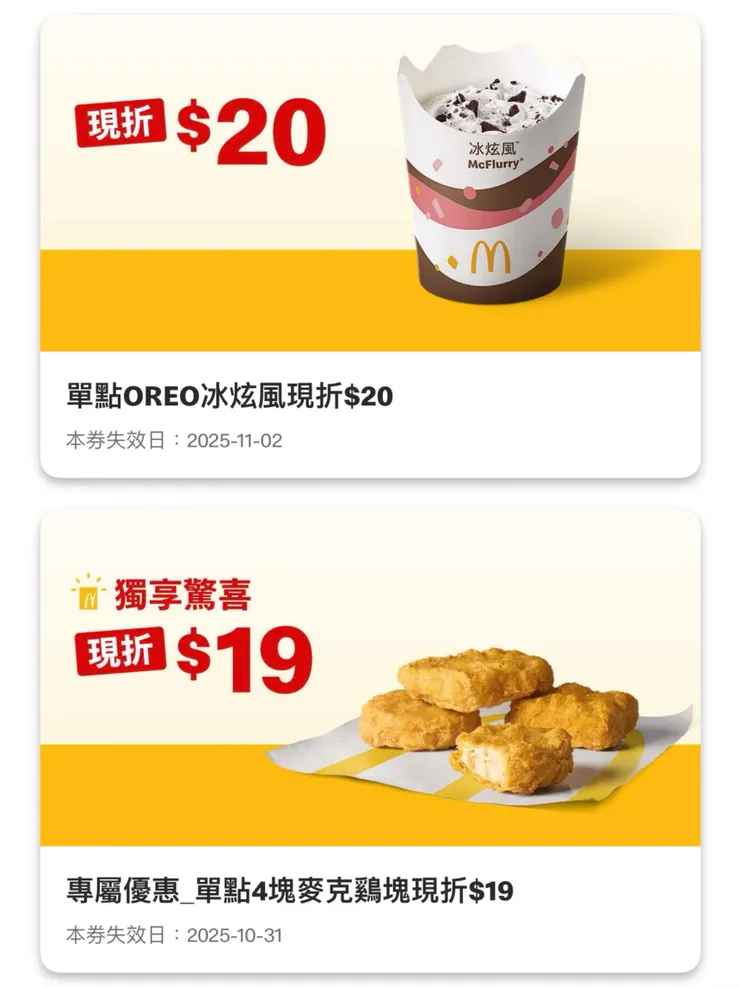Viewport: 740px width, 987px height.
Task: Open the OREO冰炫風現折$20 coupon
Action: tap(370, 247)
